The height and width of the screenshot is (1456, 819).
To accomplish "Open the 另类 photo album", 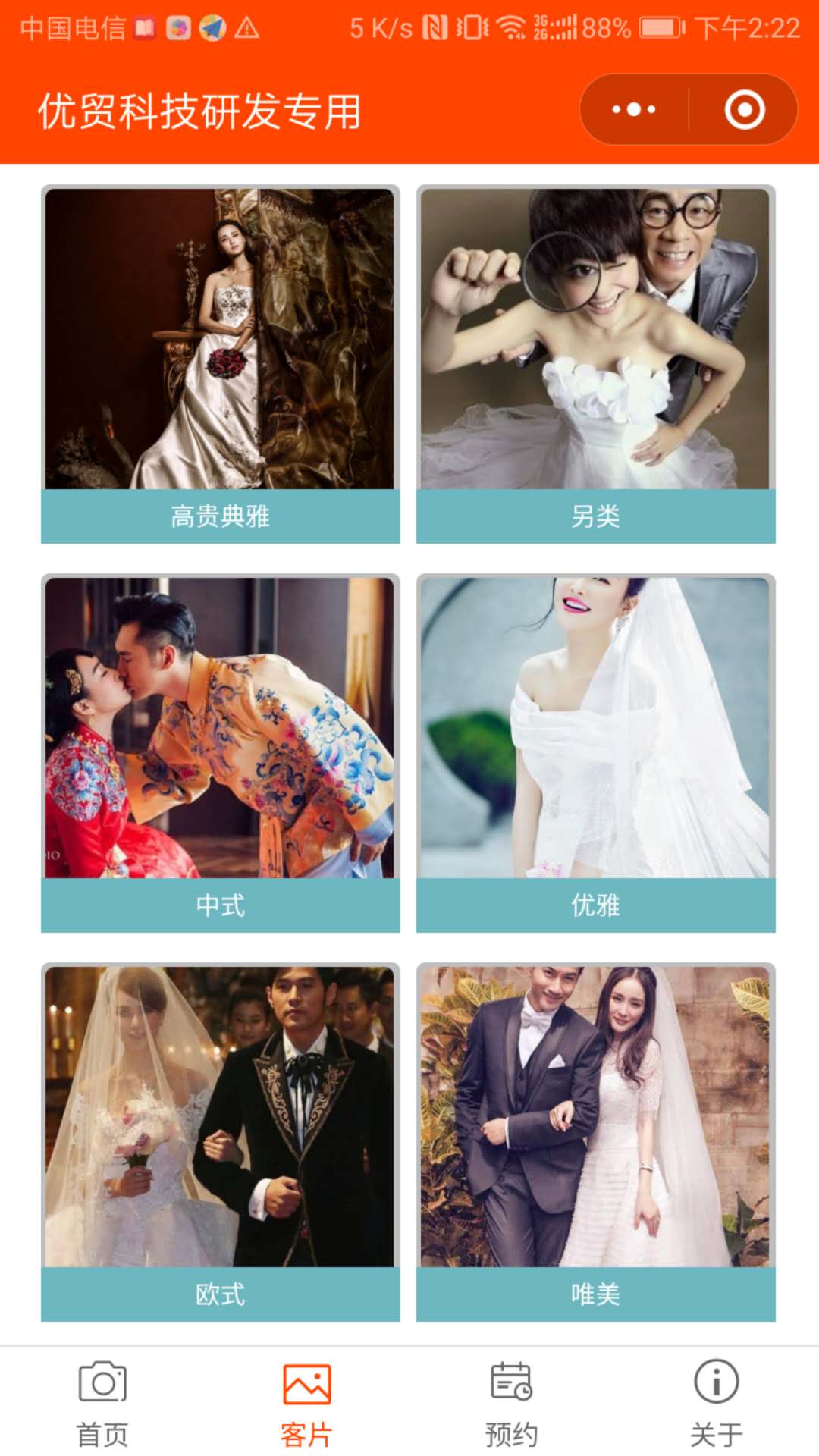I will (x=595, y=364).
